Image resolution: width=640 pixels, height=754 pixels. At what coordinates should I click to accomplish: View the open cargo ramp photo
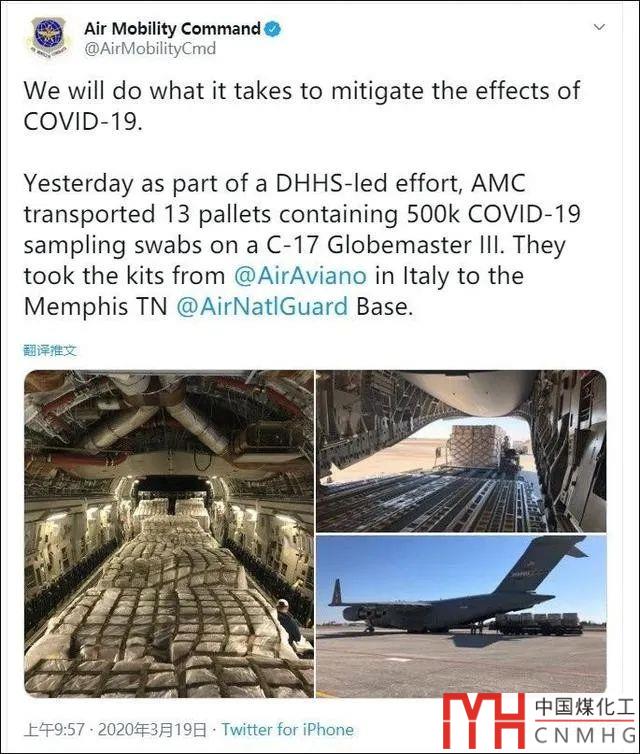click(461, 451)
